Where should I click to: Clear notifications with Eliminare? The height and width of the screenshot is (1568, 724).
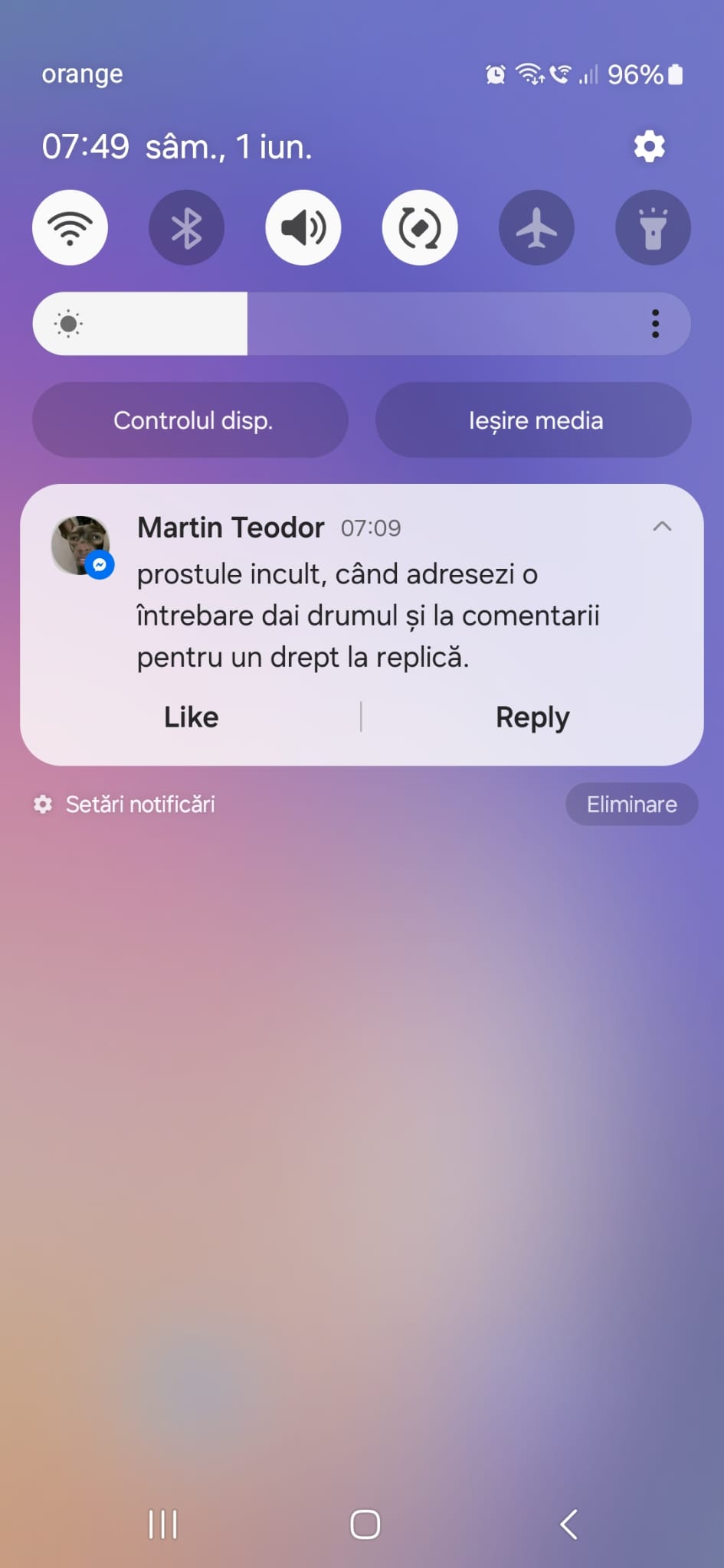click(631, 804)
